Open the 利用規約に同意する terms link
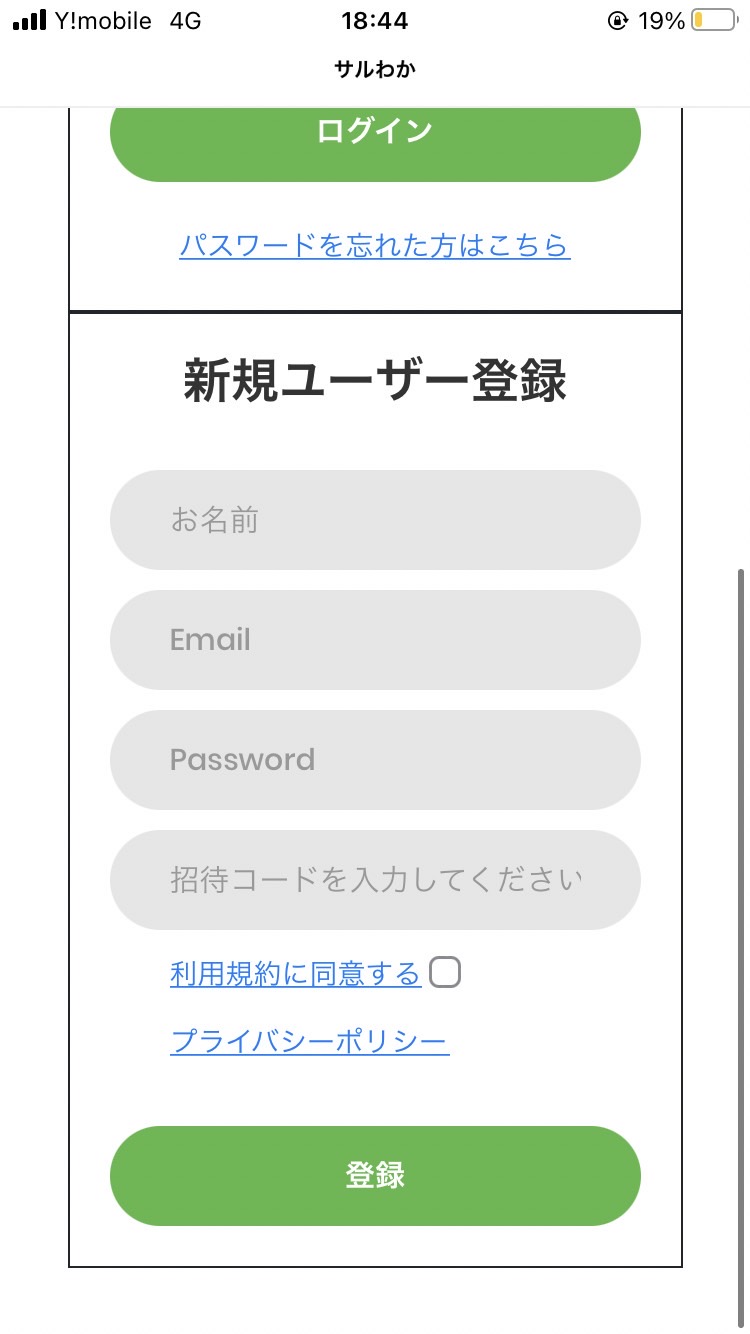 point(295,973)
